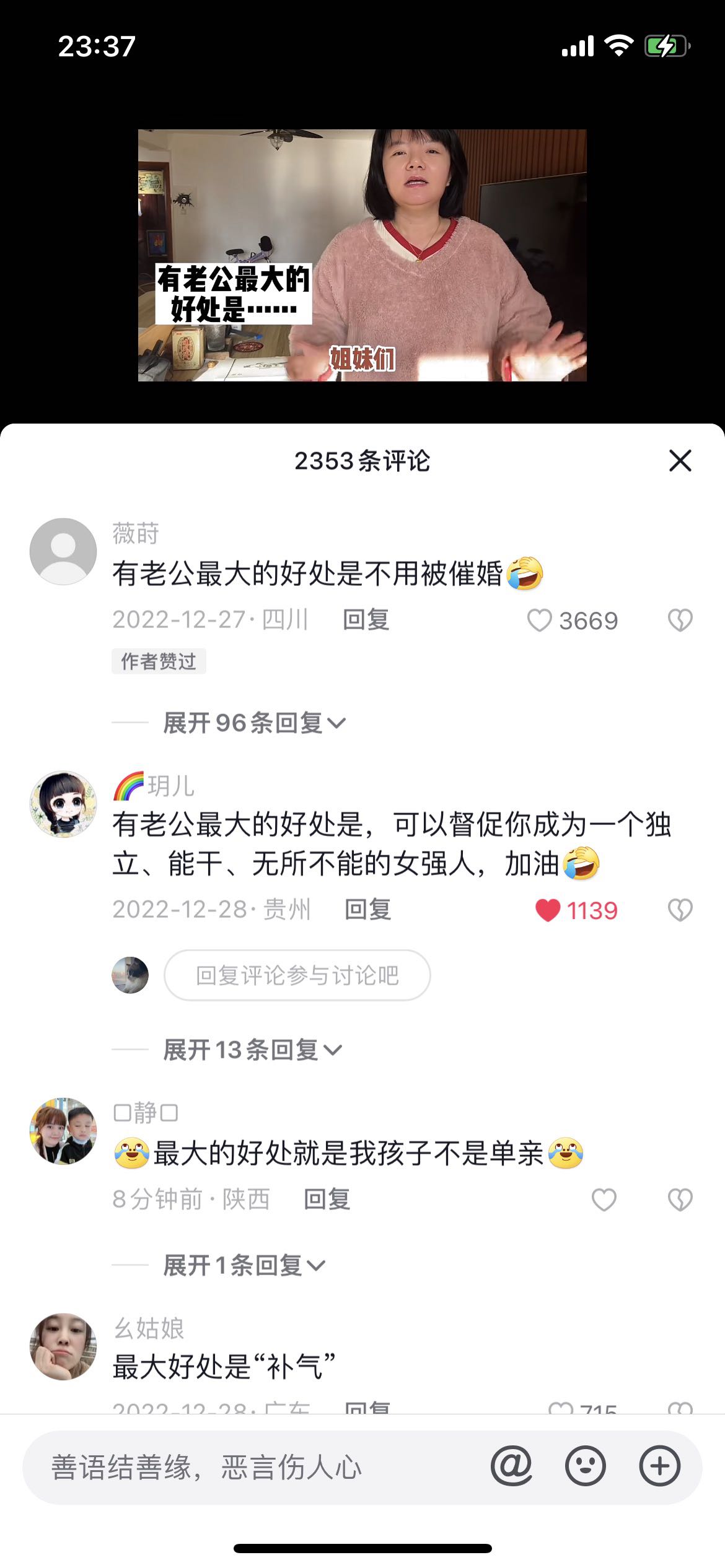Viewport: 725px width, 1568px height.
Task: Unlike 玥儿's comment with 1139 likes
Action: (x=548, y=910)
